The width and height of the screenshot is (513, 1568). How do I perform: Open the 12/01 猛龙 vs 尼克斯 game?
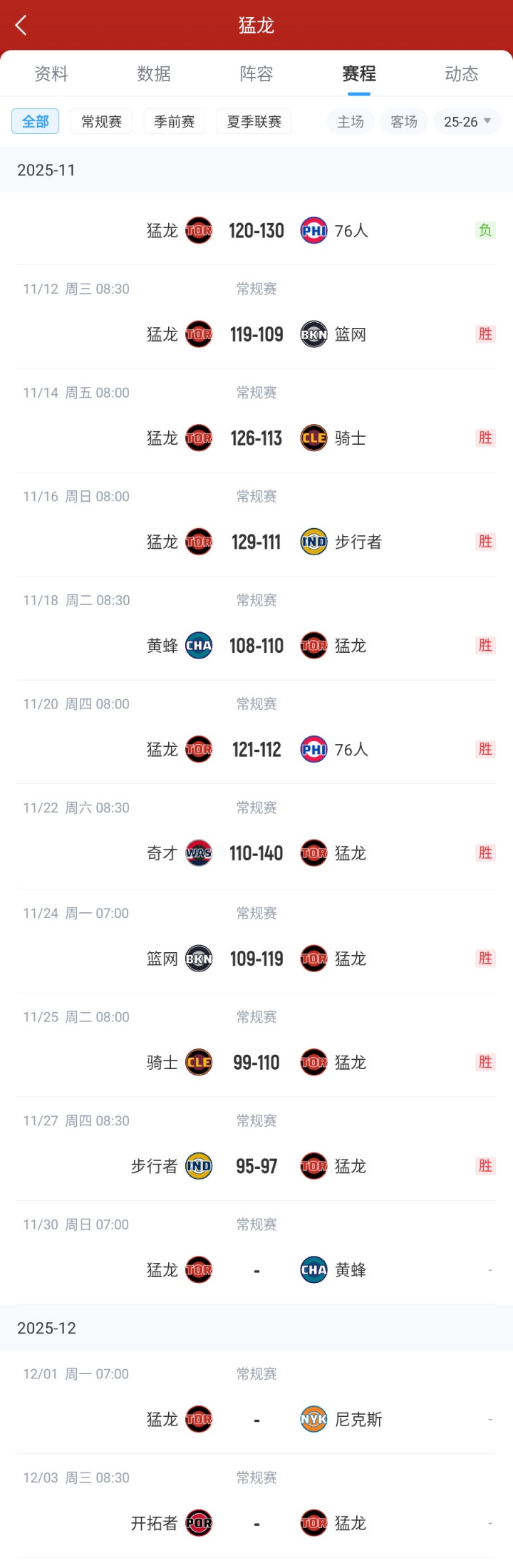pyautogui.click(x=256, y=1420)
